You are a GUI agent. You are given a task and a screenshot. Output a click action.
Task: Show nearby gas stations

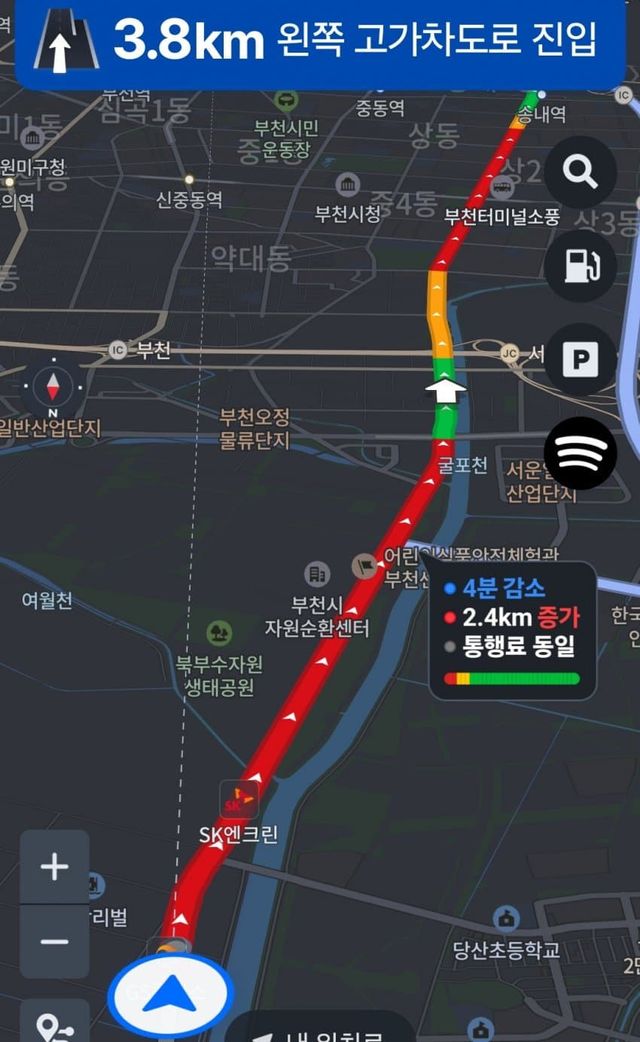[x=580, y=265]
